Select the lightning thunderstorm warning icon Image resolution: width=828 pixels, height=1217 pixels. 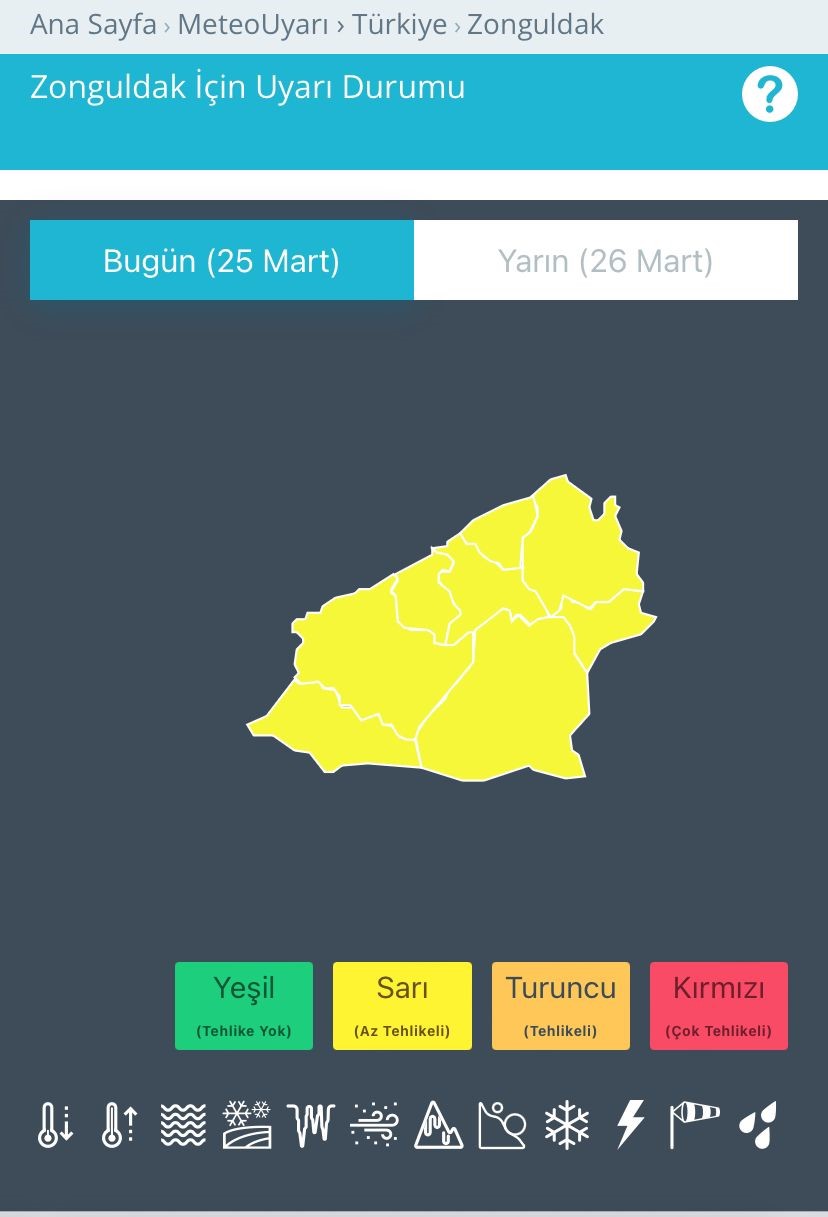(630, 1125)
